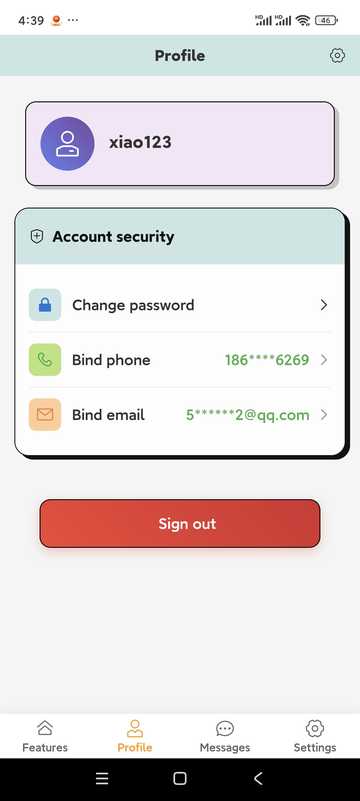Open the xiao123 profile card
Viewport: 360px width, 801px height.
coord(180,144)
